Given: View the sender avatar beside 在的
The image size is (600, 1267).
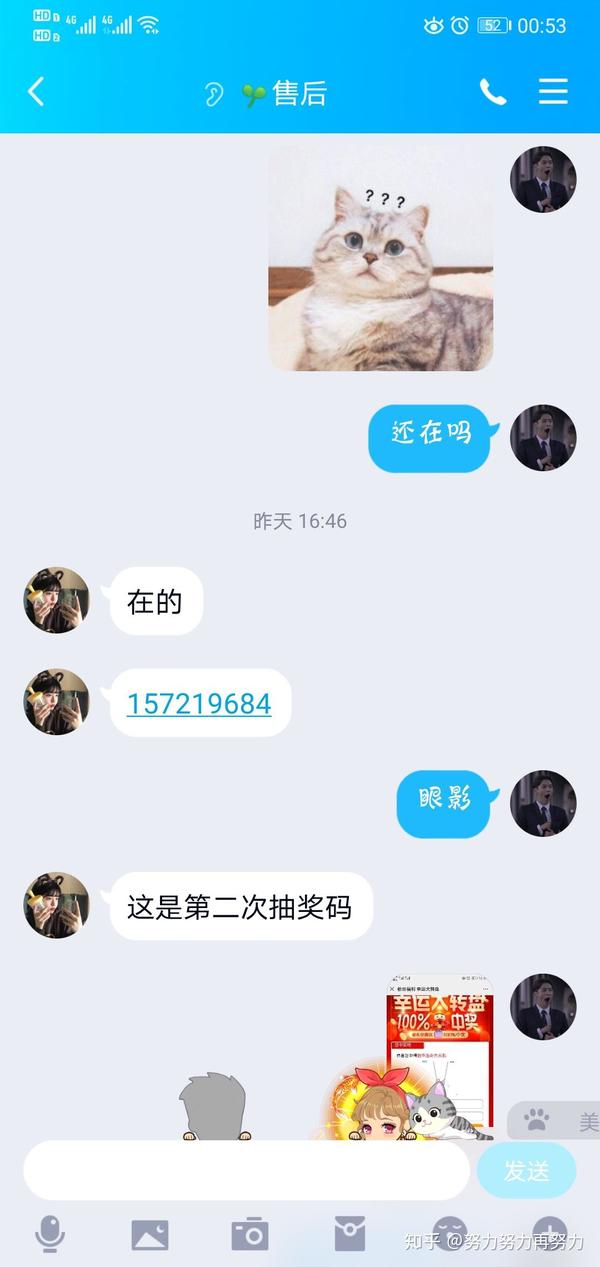Looking at the screenshot, I should [x=57, y=600].
